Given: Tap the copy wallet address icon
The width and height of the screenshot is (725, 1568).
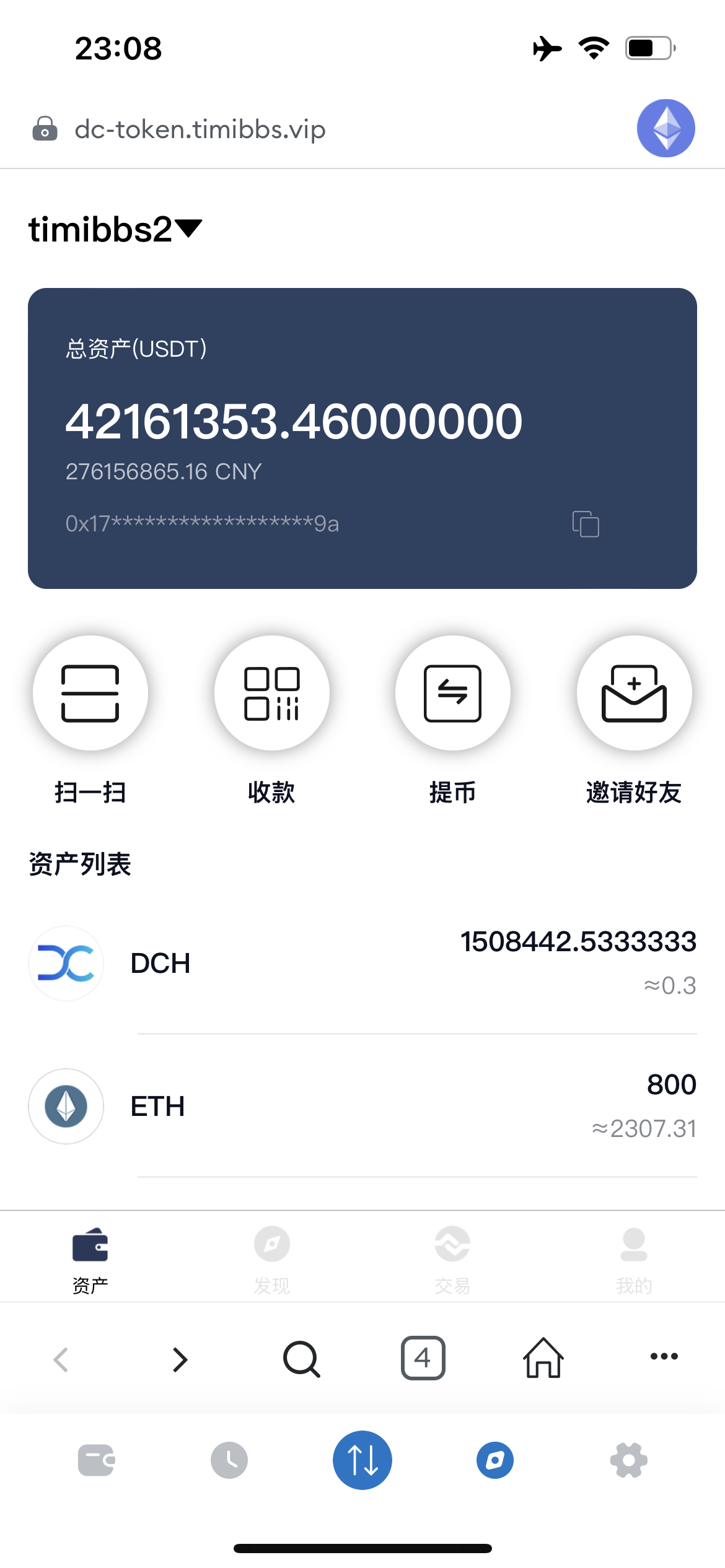Looking at the screenshot, I should click(x=585, y=524).
